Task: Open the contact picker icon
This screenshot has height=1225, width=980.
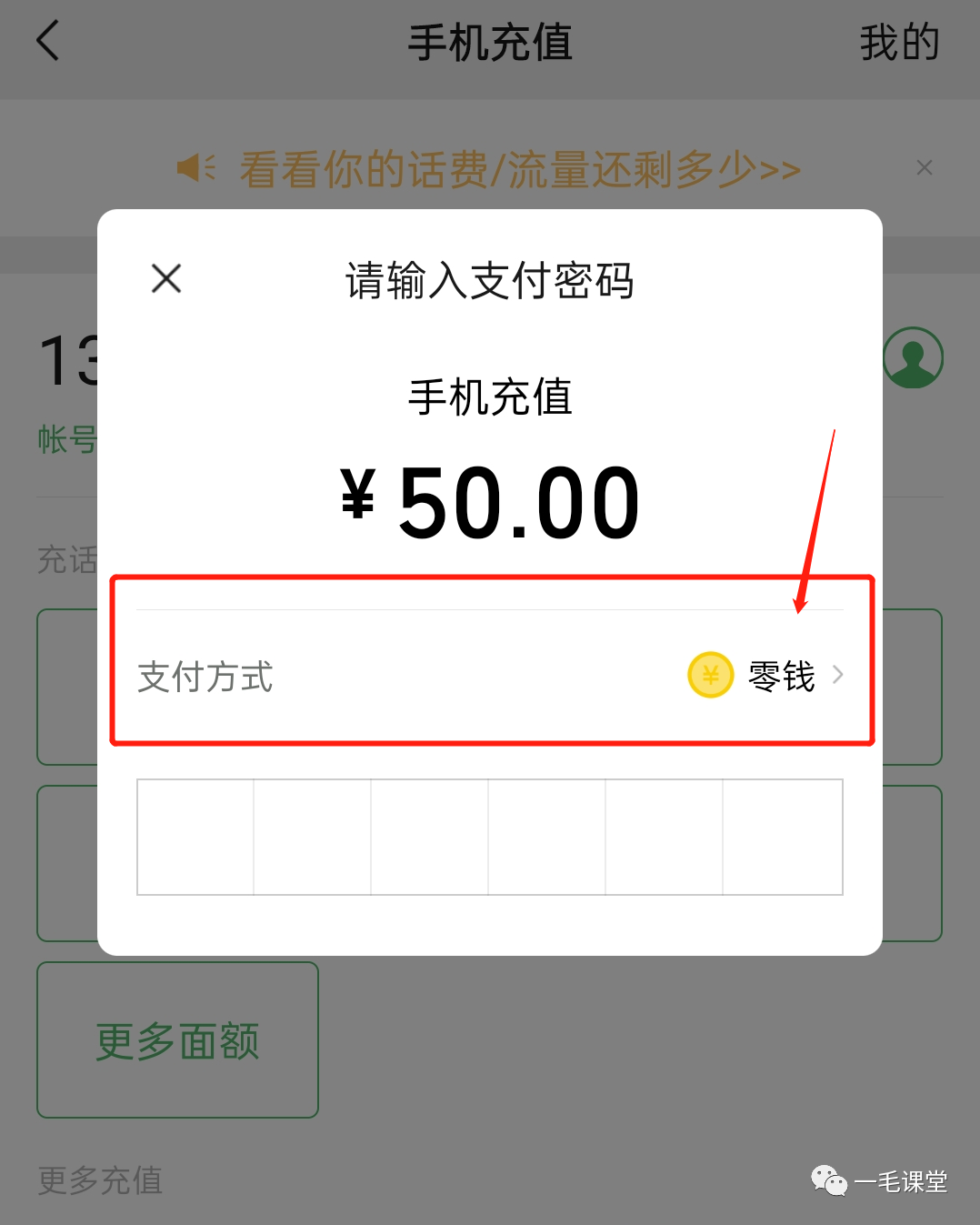Action: (x=914, y=357)
